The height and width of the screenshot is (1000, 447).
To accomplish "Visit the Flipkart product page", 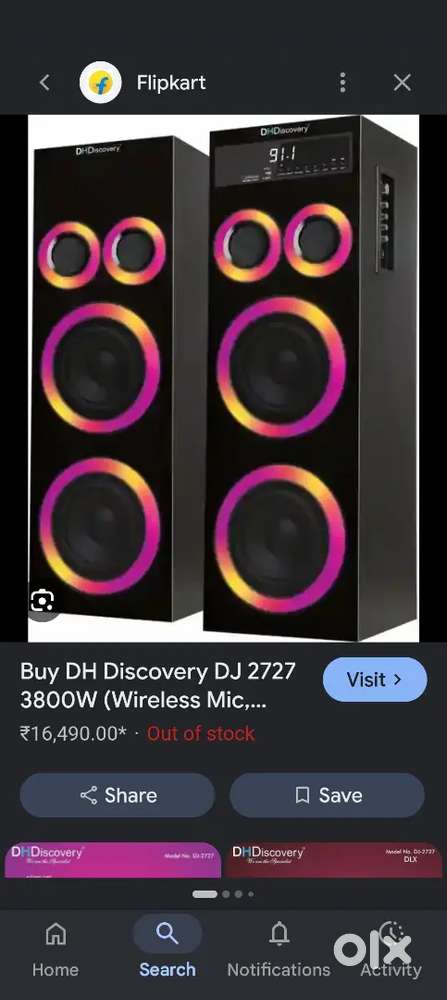I will 375,679.
